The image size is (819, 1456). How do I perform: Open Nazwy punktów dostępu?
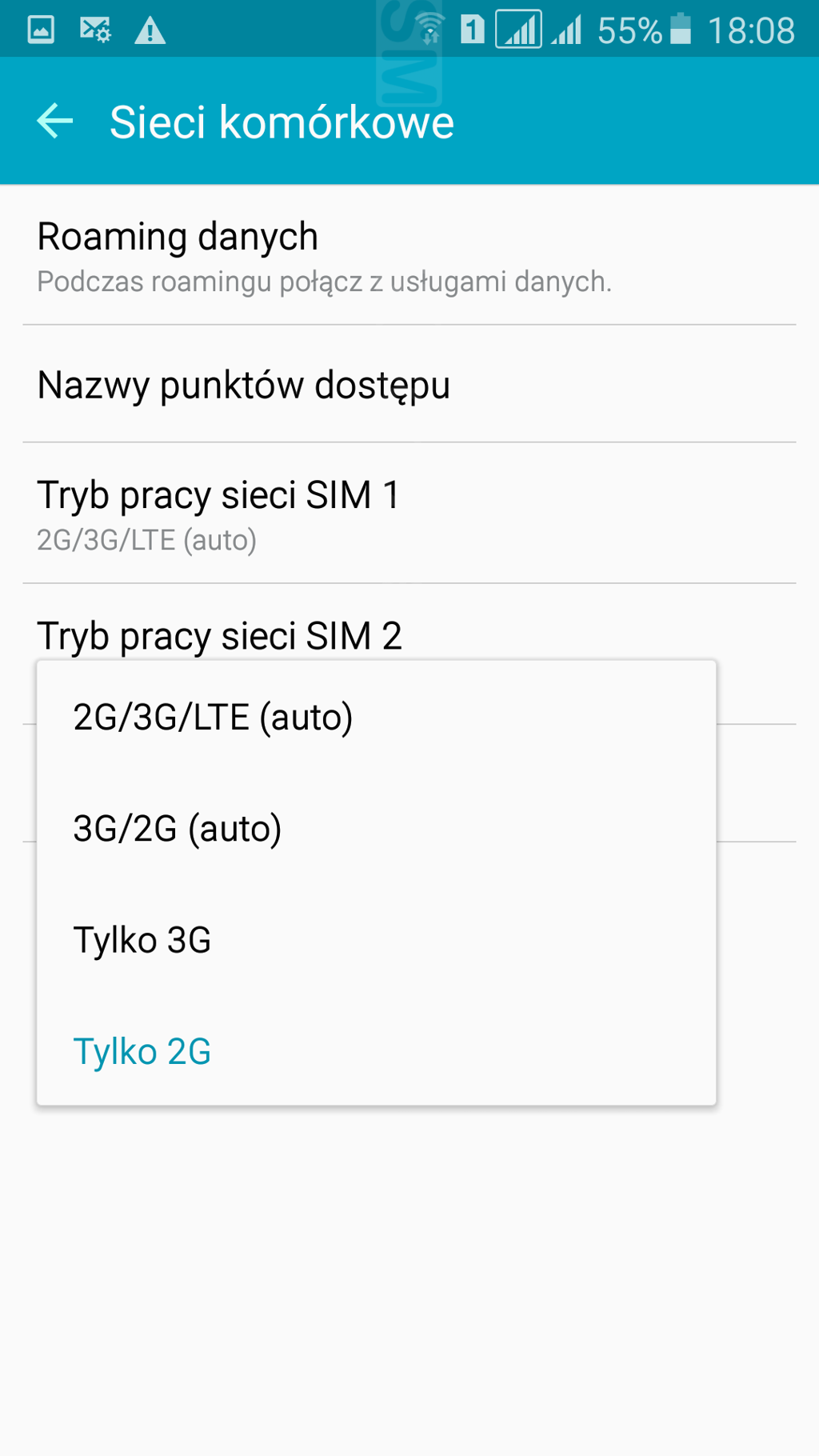pyautogui.click(x=409, y=384)
